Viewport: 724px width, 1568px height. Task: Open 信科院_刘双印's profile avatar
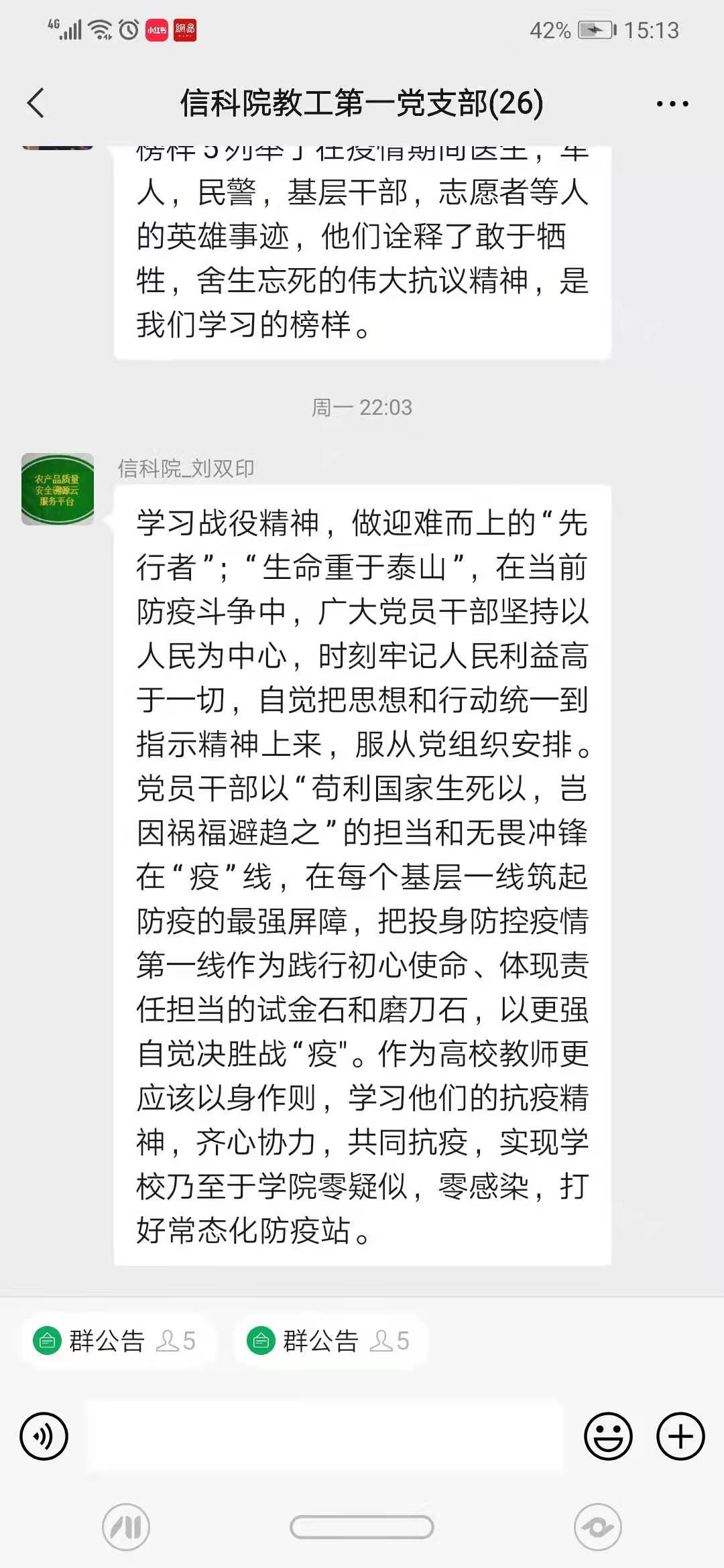58,489
